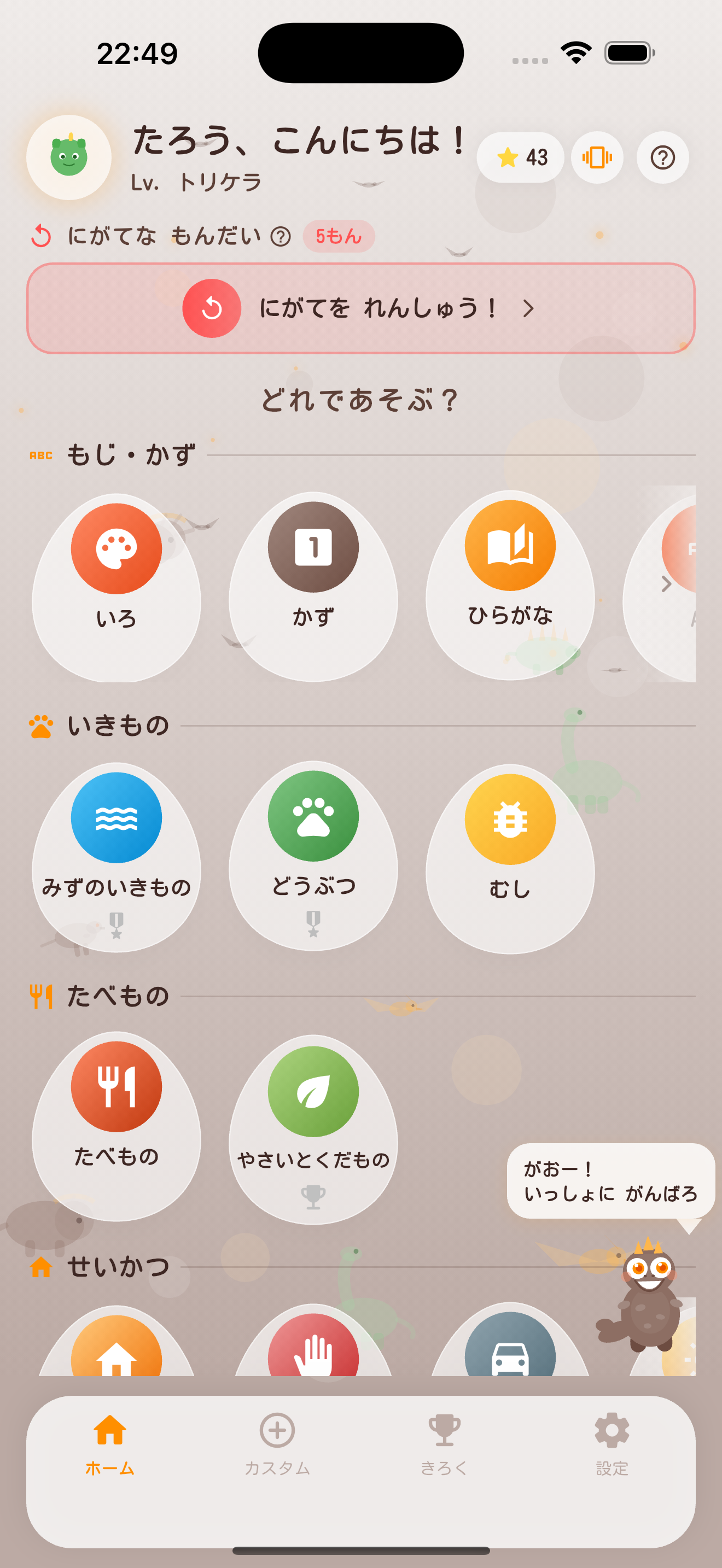722x1568 pixels.
Task: Tap the vibration settings icon near the stars
Action: 597,157
